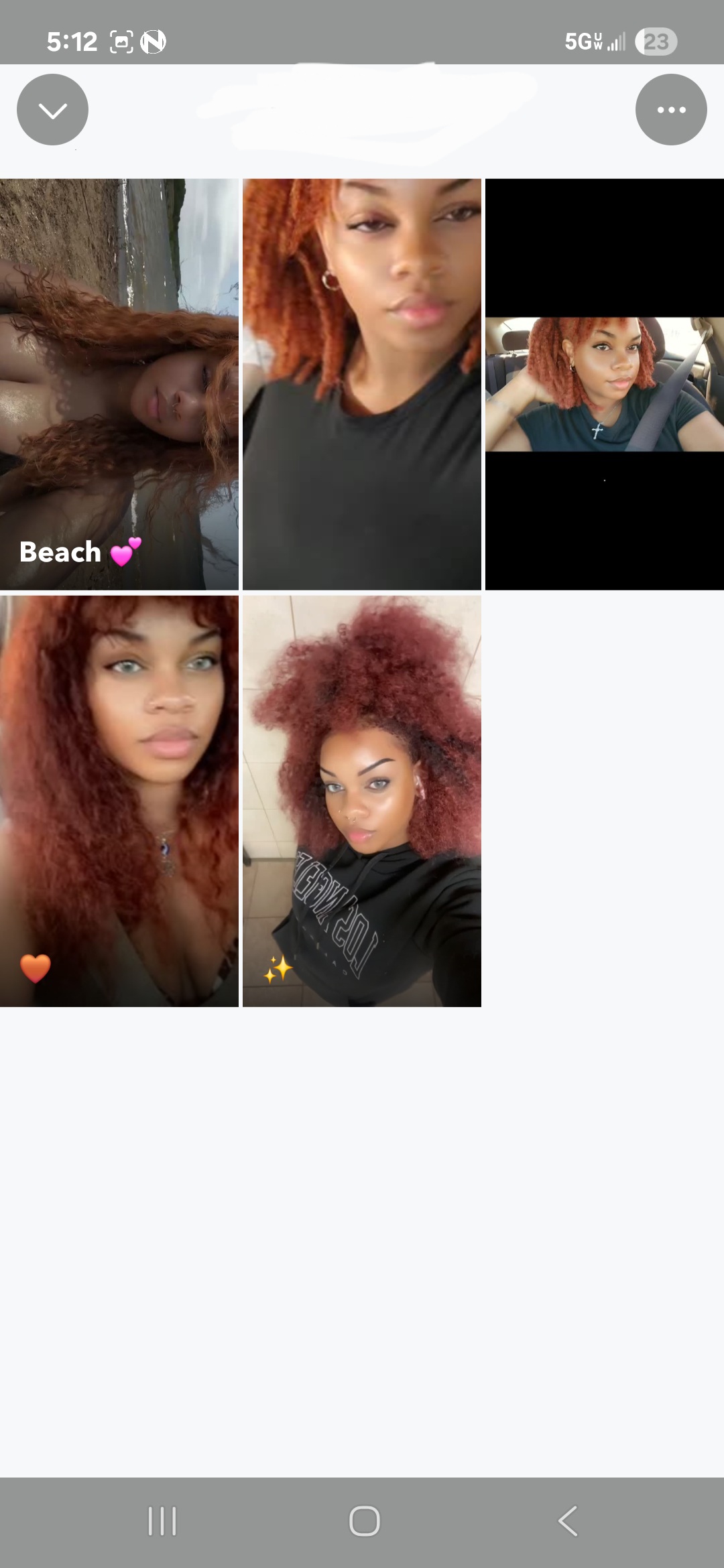Go back using the system back button
Viewport: 724px width, 1568px height.
click(x=567, y=1520)
